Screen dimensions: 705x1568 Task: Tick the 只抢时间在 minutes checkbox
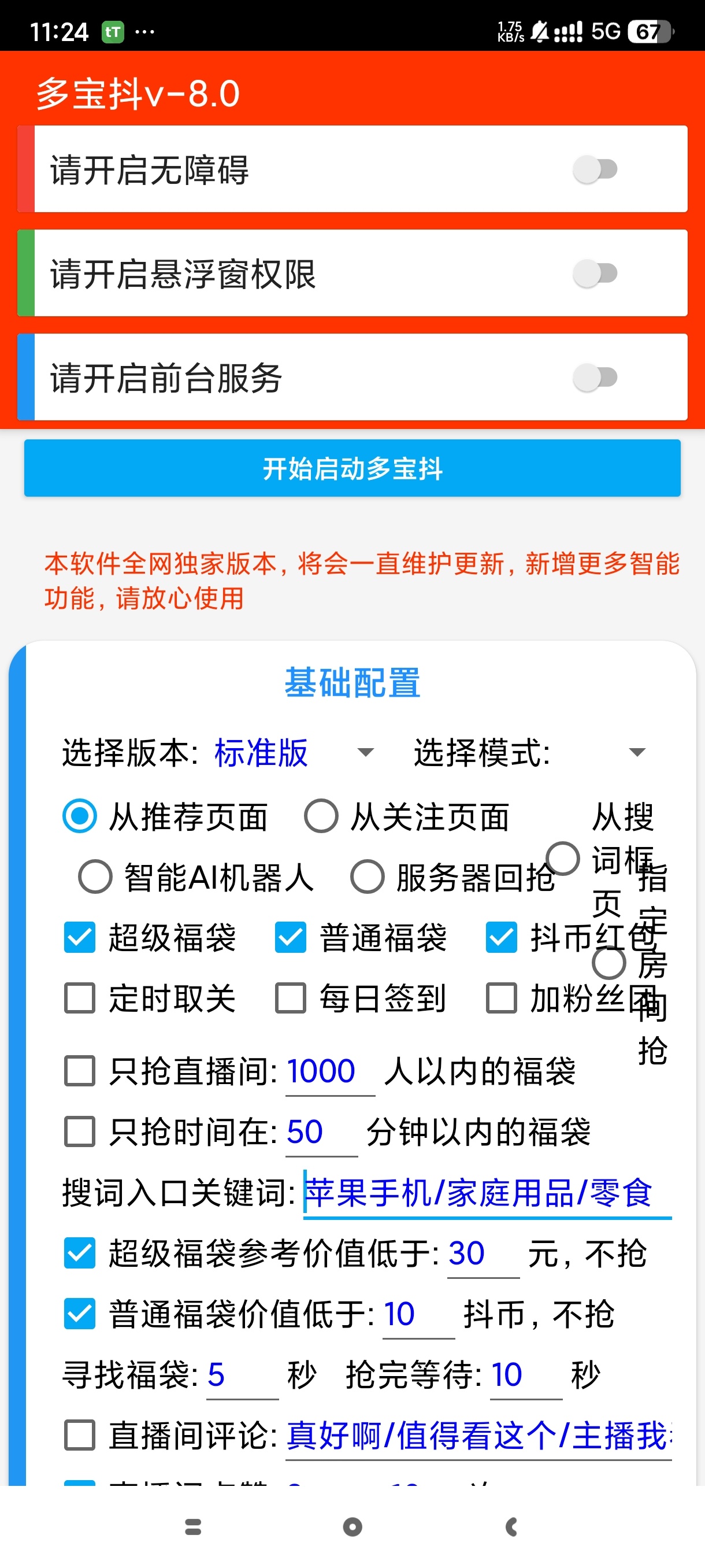click(80, 1131)
